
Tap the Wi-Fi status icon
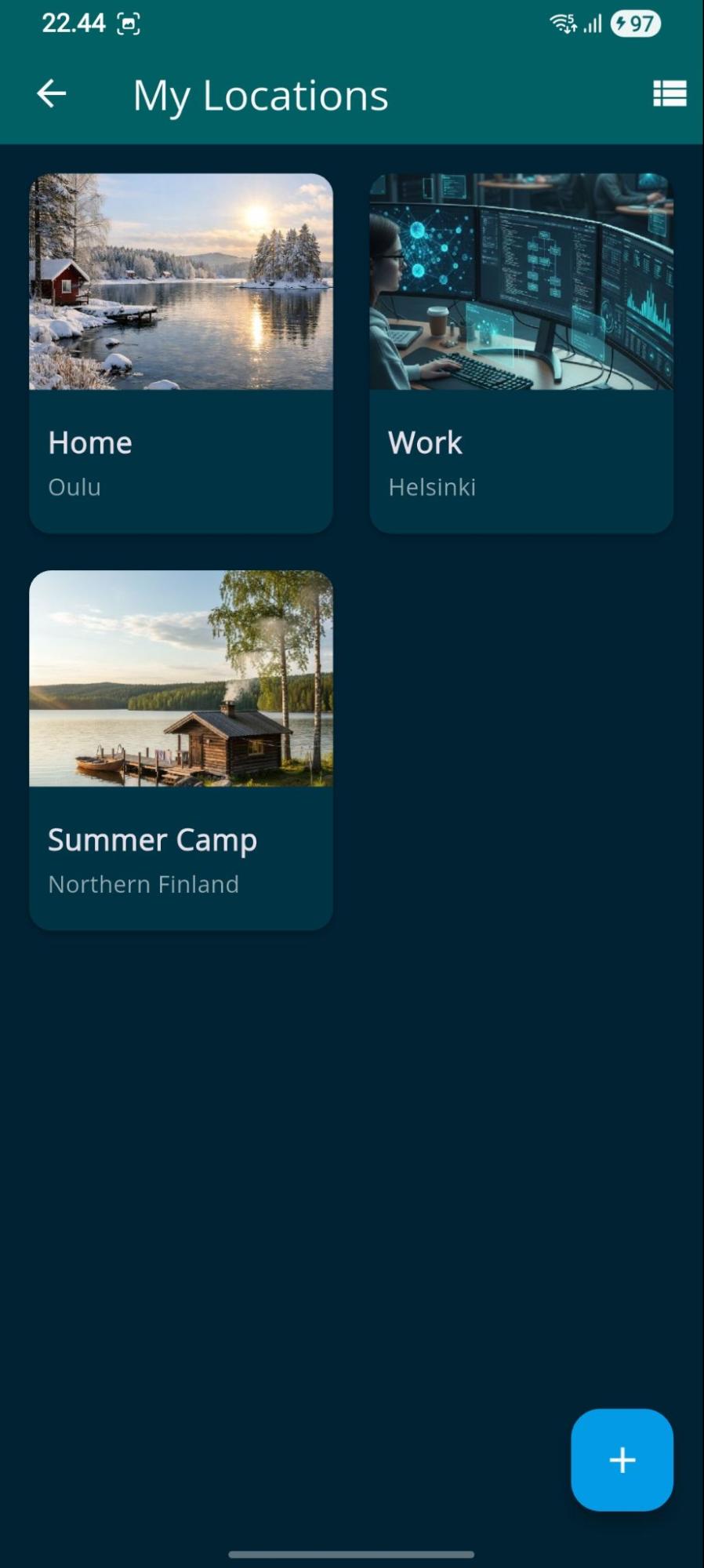pos(561,24)
